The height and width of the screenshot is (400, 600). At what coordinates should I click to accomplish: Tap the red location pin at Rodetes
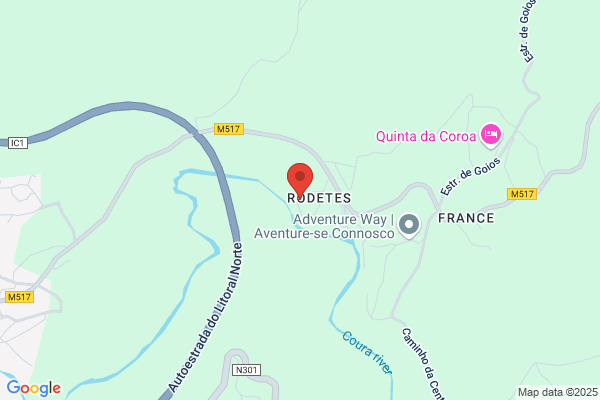point(300,180)
